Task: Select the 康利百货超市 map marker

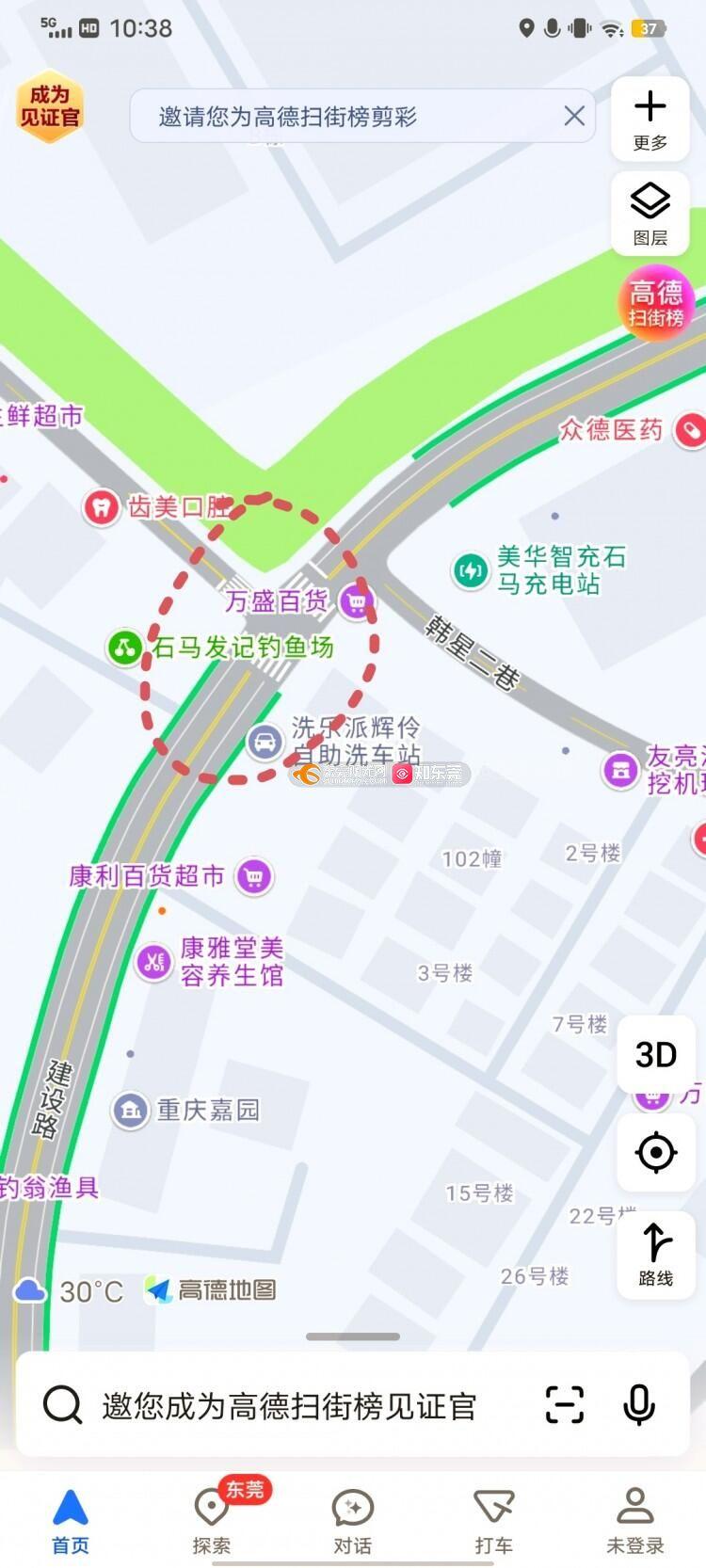Action: click(253, 877)
